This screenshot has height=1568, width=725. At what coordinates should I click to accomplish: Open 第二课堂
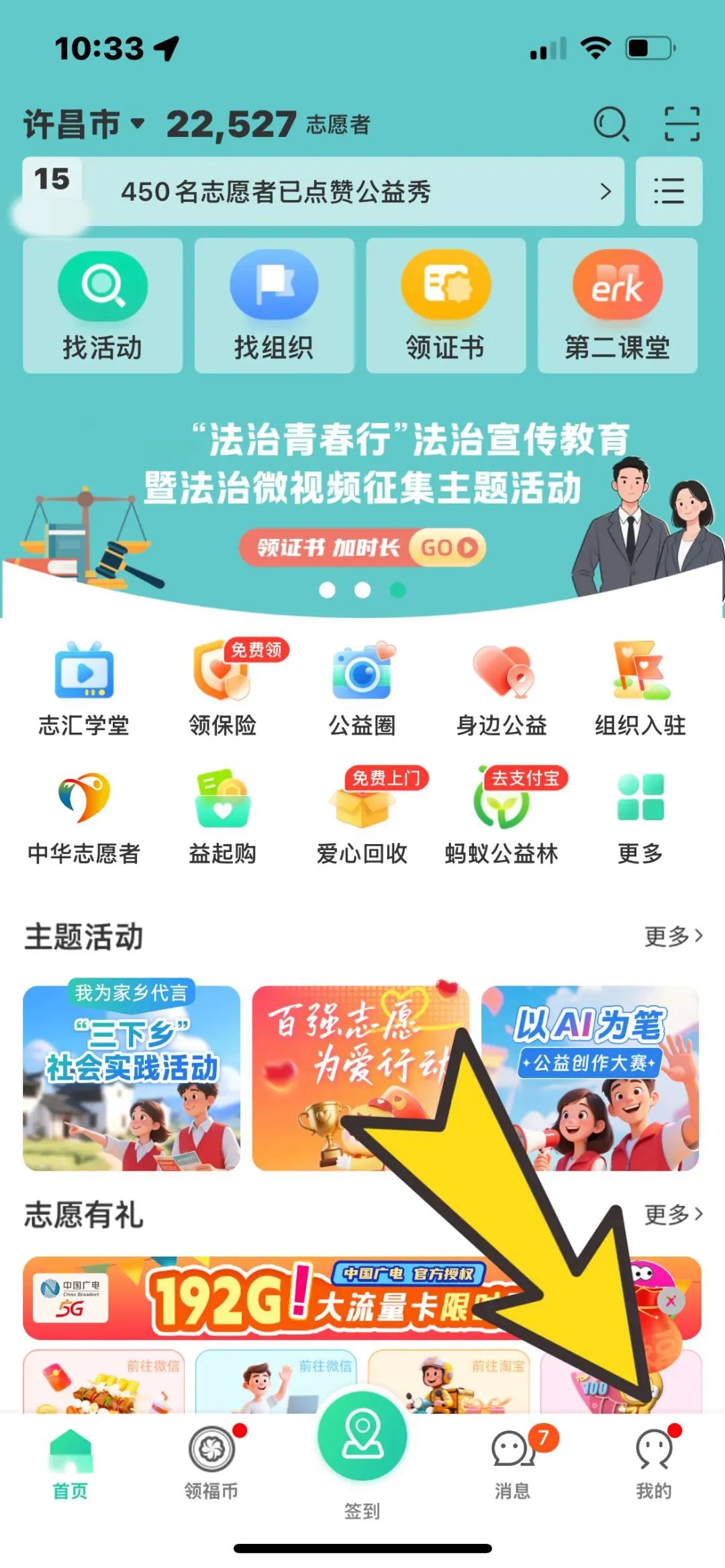point(617,306)
